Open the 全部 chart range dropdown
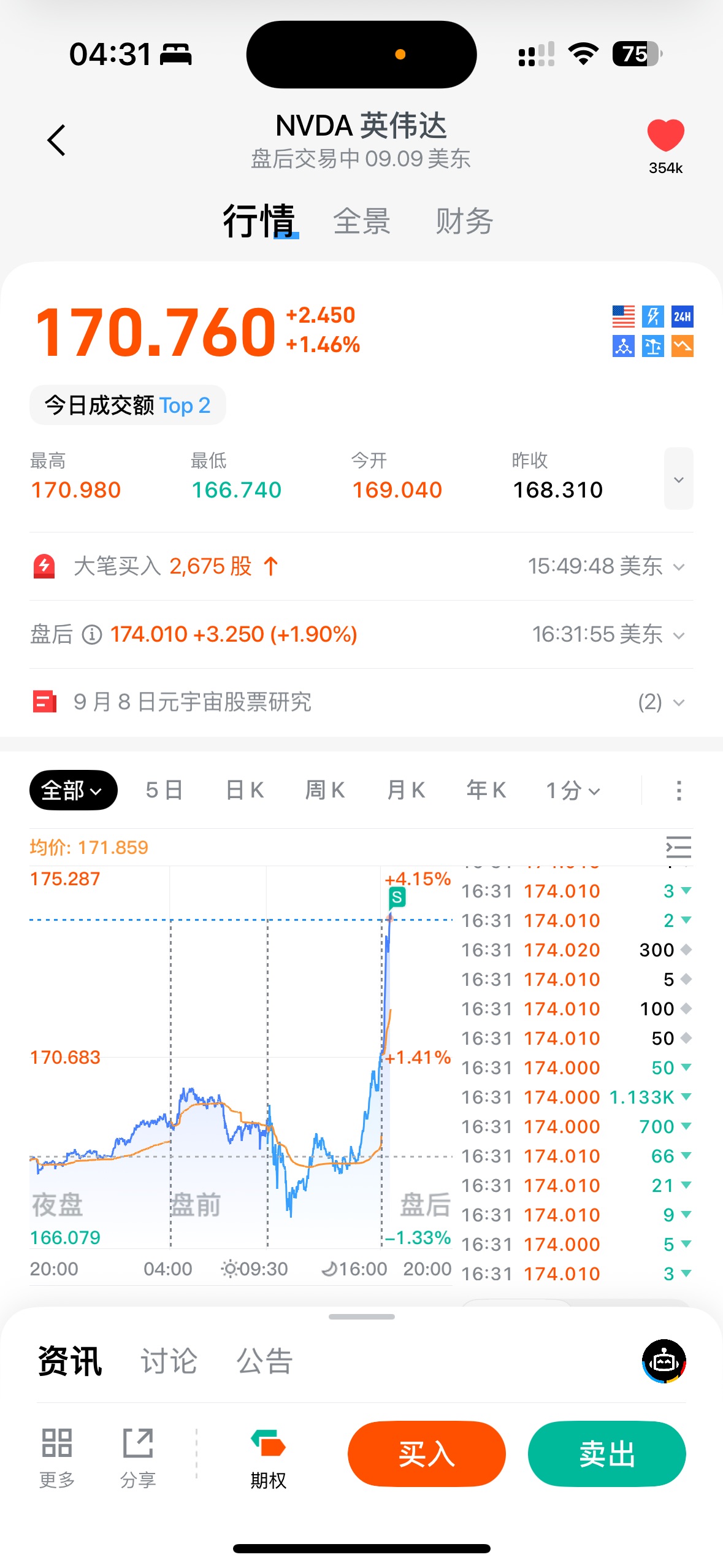Image resolution: width=723 pixels, height=1568 pixels. 73,790
